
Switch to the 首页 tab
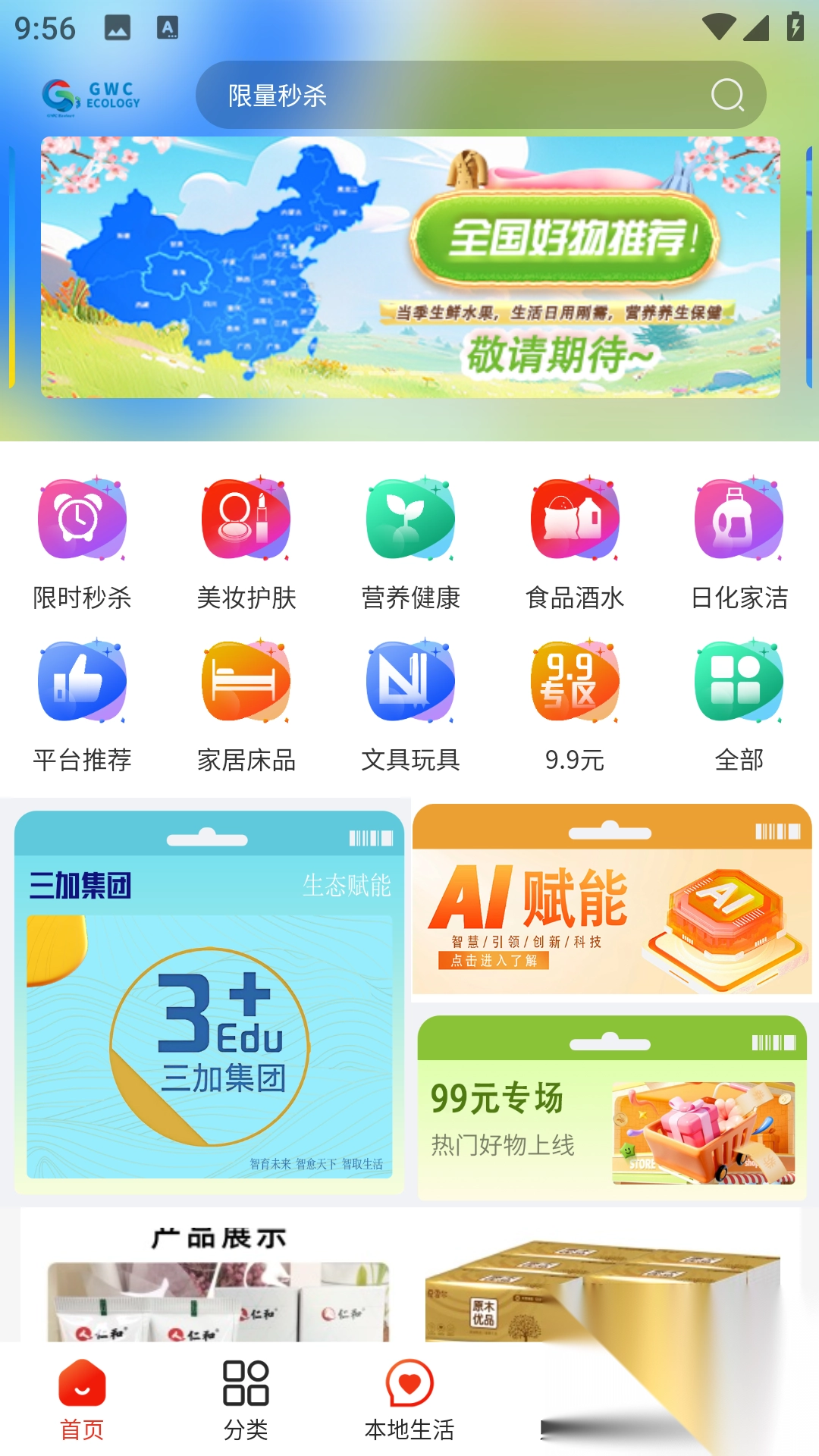coord(82,1400)
